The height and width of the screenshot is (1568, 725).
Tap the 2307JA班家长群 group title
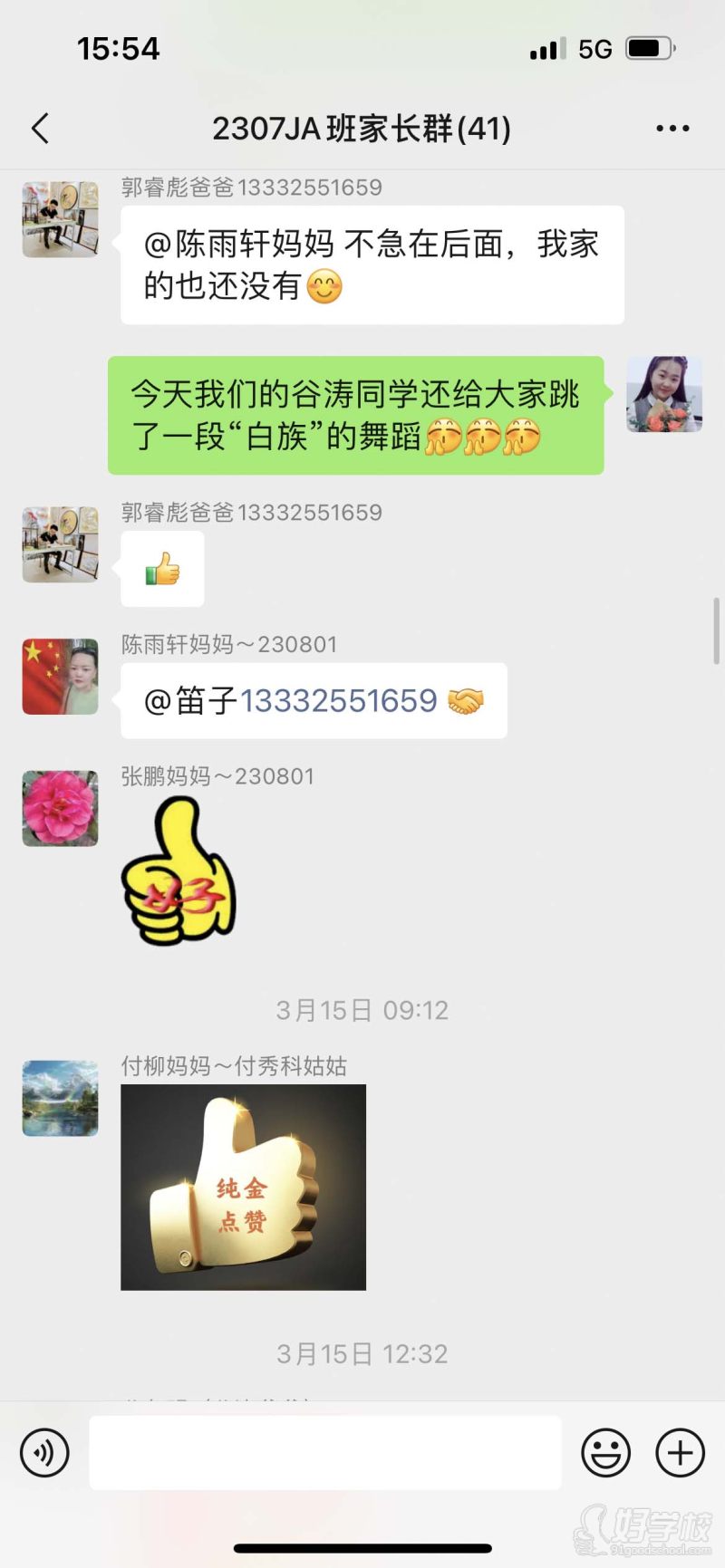coord(362,128)
